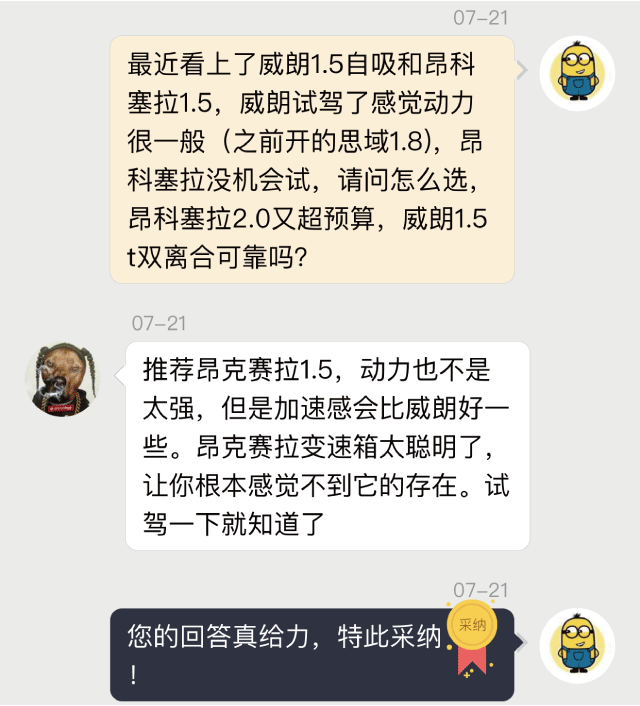View the profile of the responder recommending 昂克赛拉1.5

point(61,378)
